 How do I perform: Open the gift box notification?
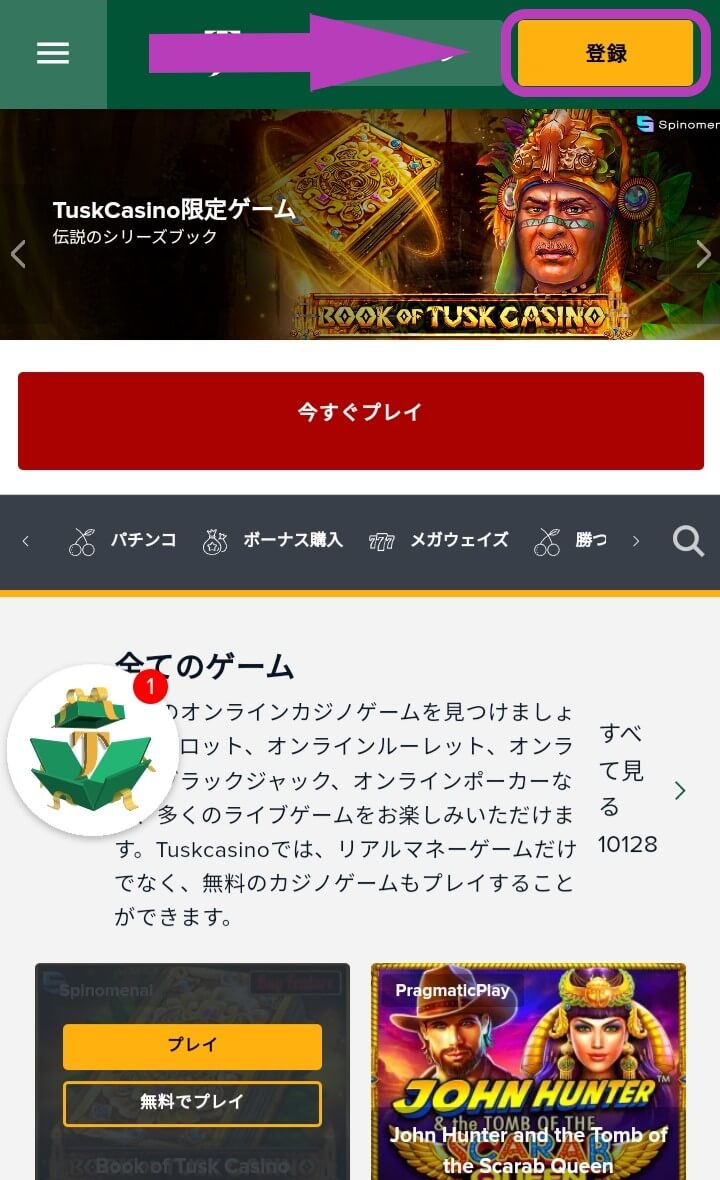click(x=92, y=750)
